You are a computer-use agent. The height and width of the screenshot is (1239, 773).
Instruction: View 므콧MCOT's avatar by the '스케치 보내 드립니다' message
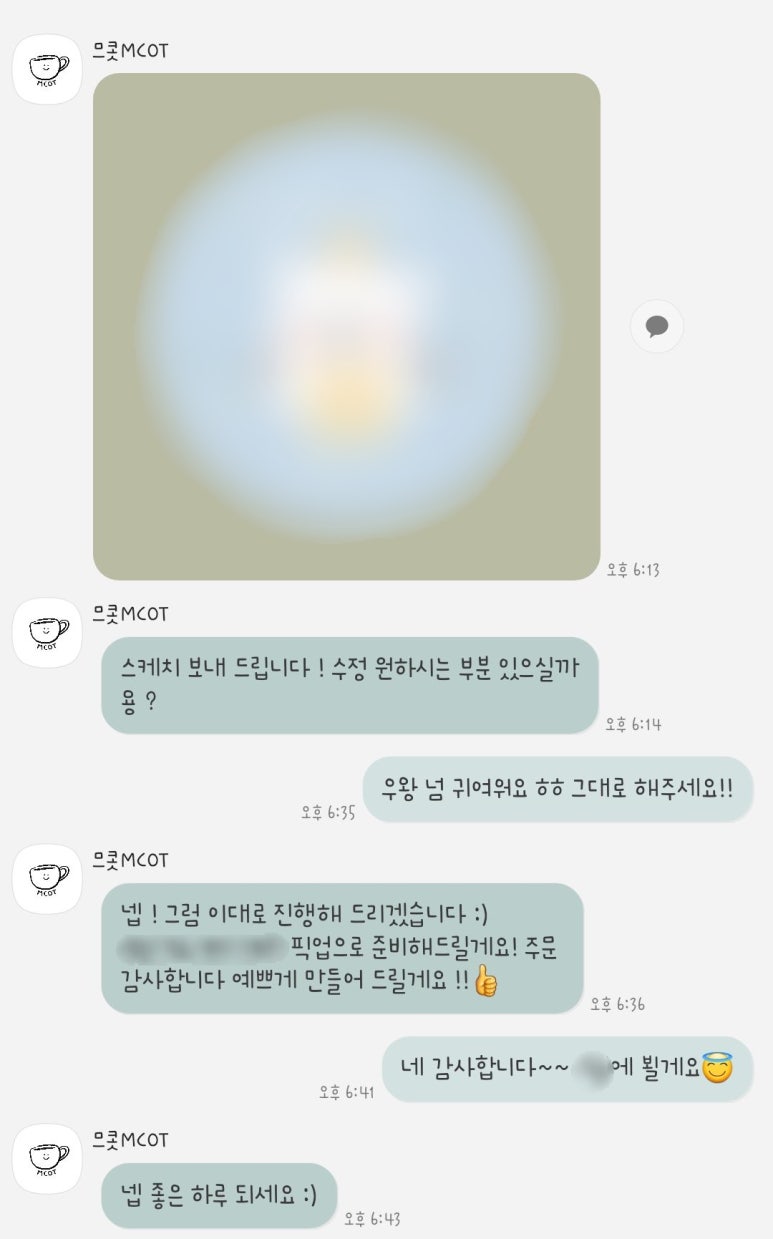click(x=47, y=632)
